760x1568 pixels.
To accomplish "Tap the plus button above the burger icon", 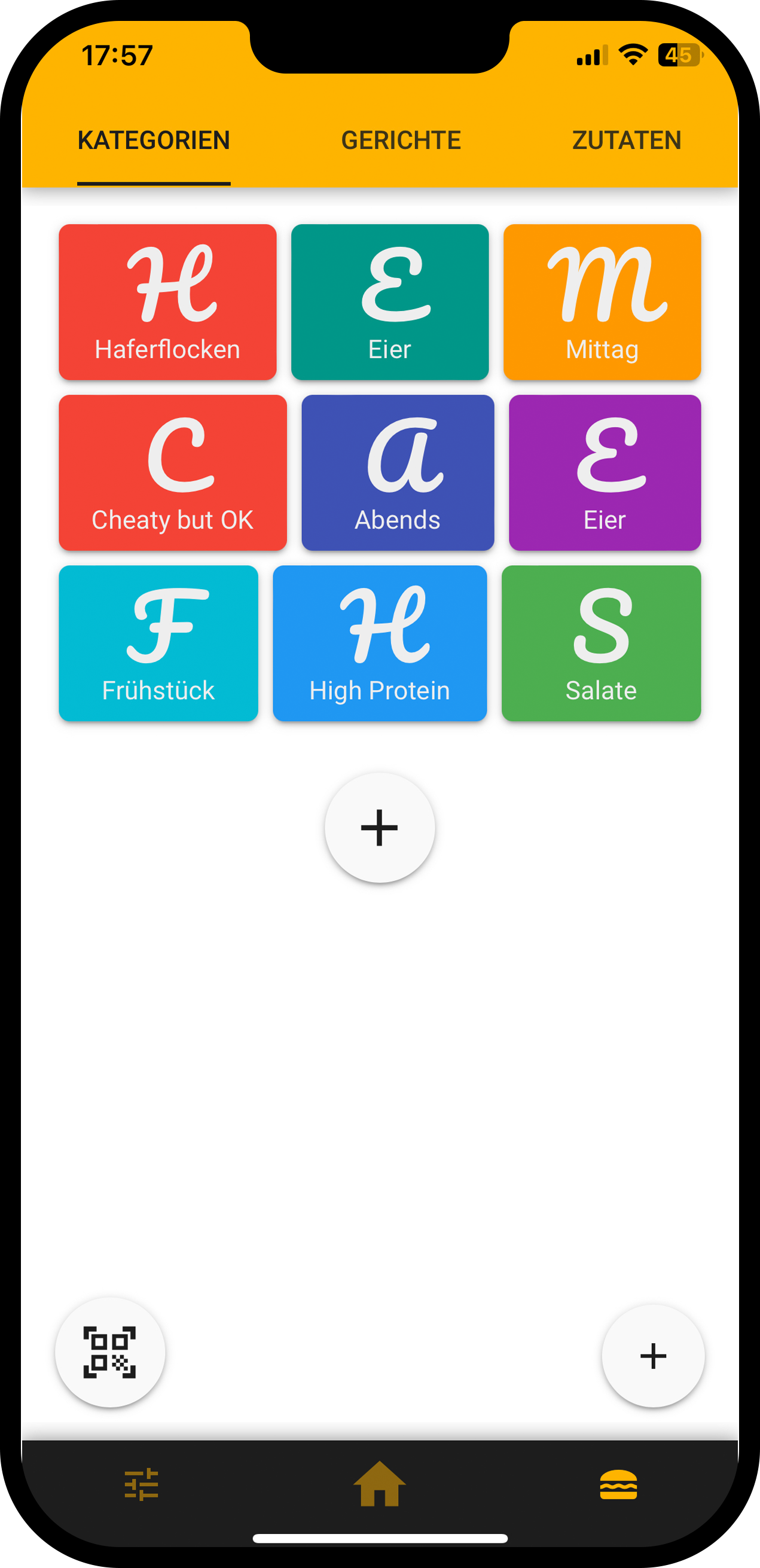I will click(653, 1356).
